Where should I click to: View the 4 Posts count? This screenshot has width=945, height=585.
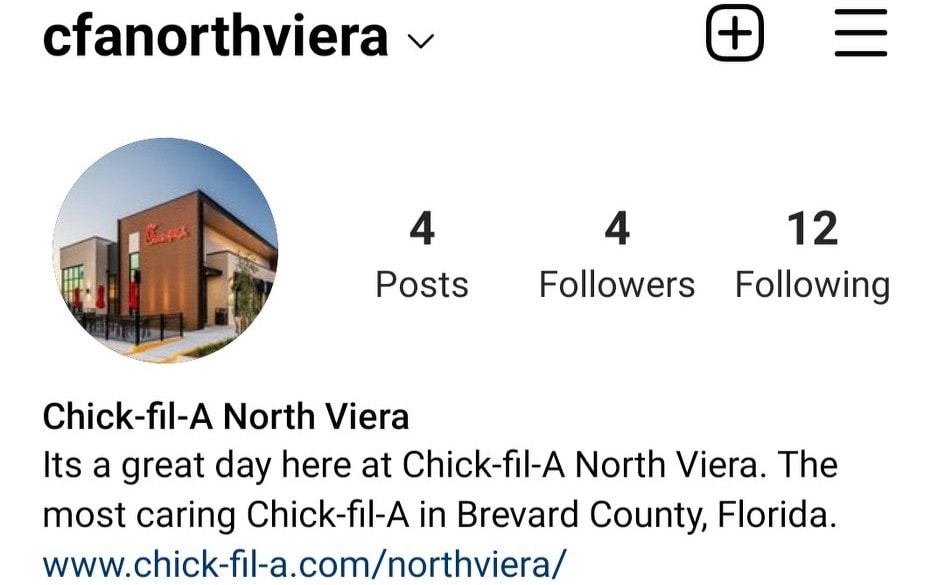pyautogui.click(x=422, y=255)
